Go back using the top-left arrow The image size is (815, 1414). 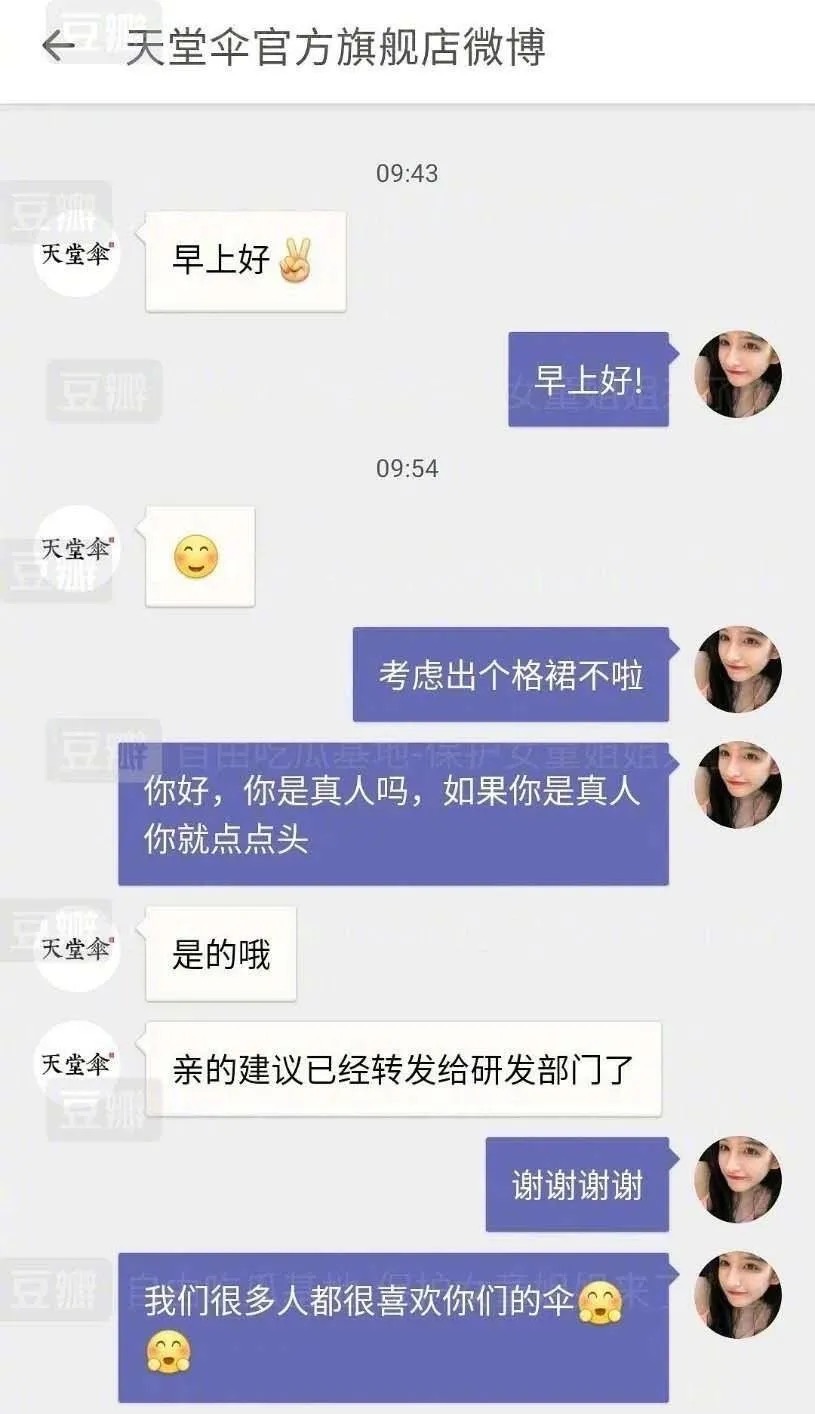pyautogui.click(x=59, y=46)
